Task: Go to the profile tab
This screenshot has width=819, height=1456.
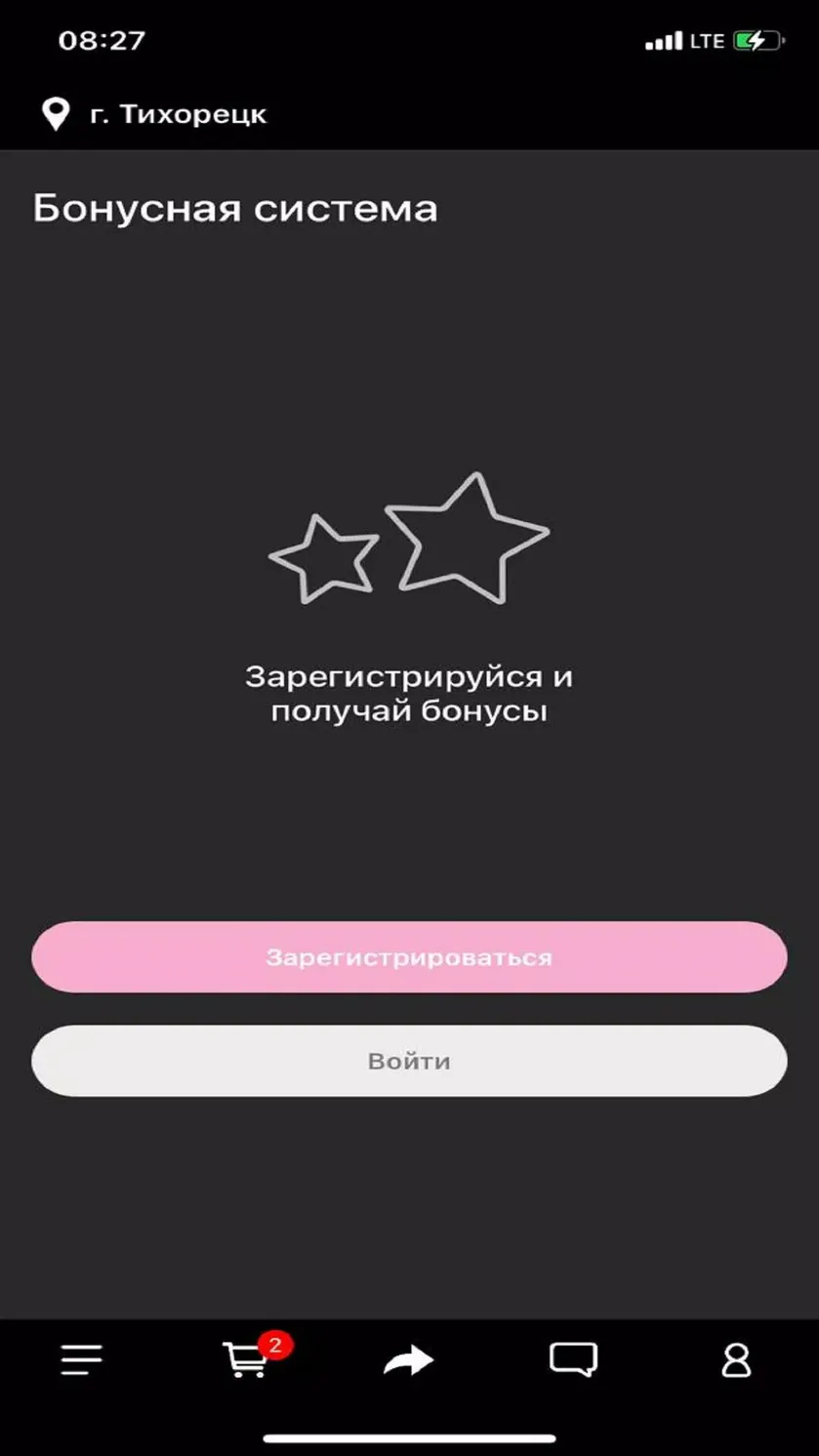Action: click(736, 1359)
